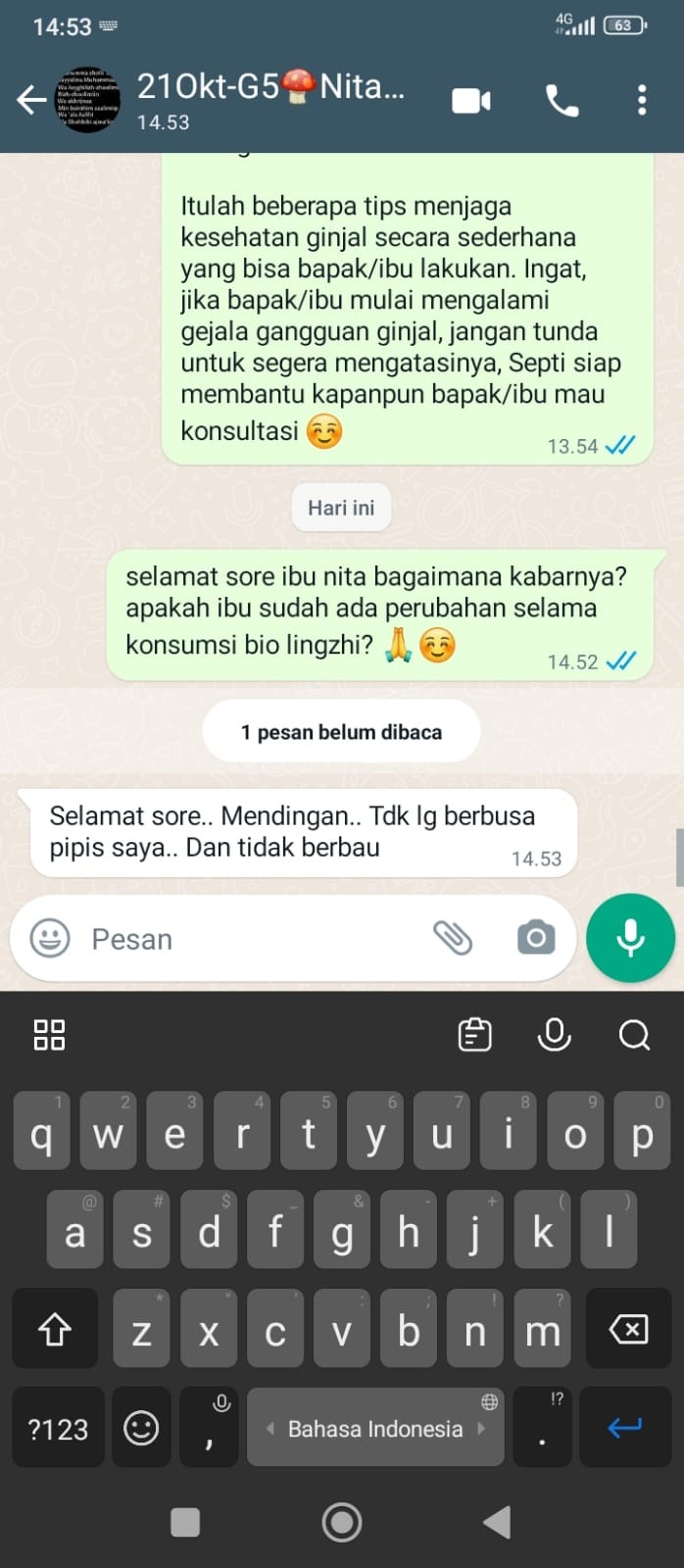Record a voice message with microphone button
Viewport: 684px width, 1568px height.
[x=630, y=938]
